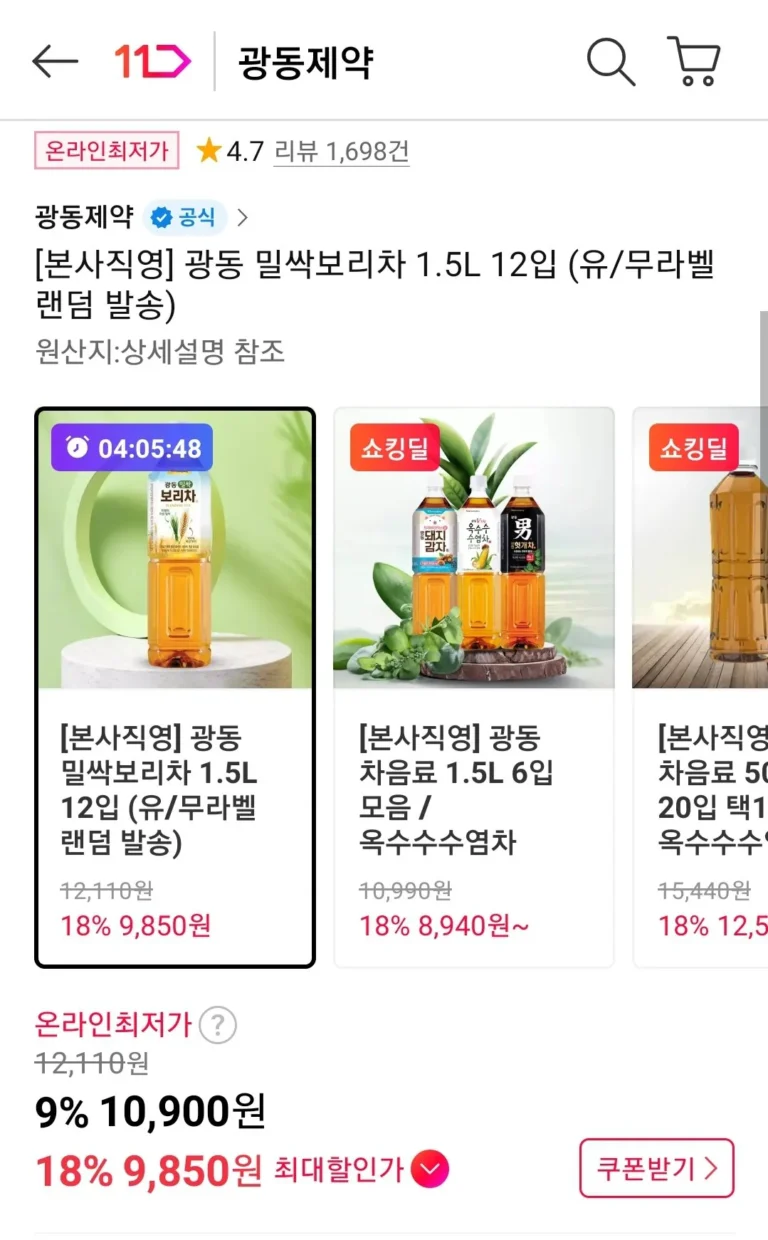Open the 1,698 reviews link
This screenshot has height=1240, width=768.
(x=341, y=152)
